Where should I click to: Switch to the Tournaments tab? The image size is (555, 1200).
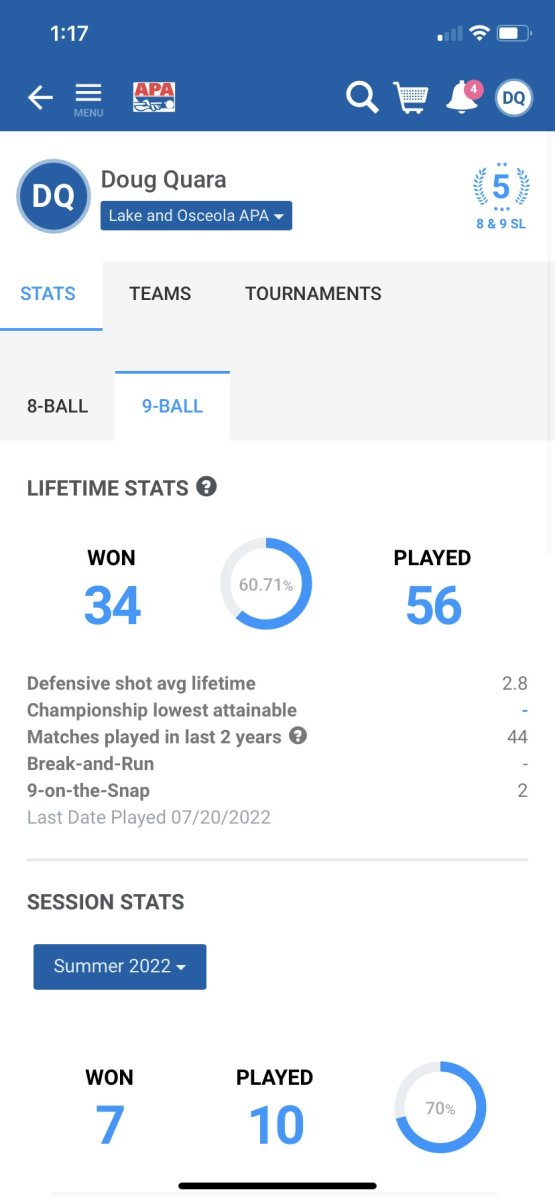click(313, 293)
